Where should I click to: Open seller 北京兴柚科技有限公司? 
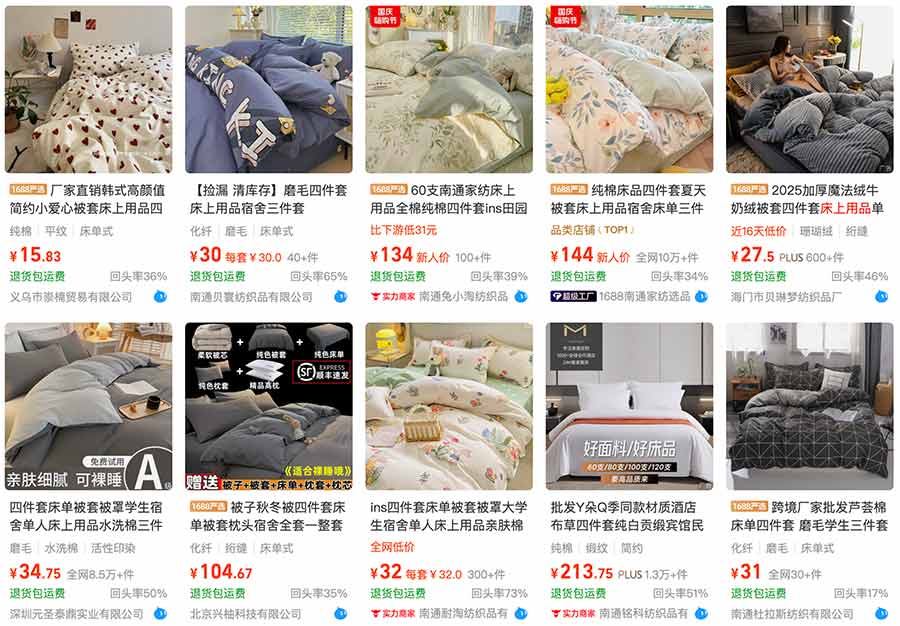[245, 614]
